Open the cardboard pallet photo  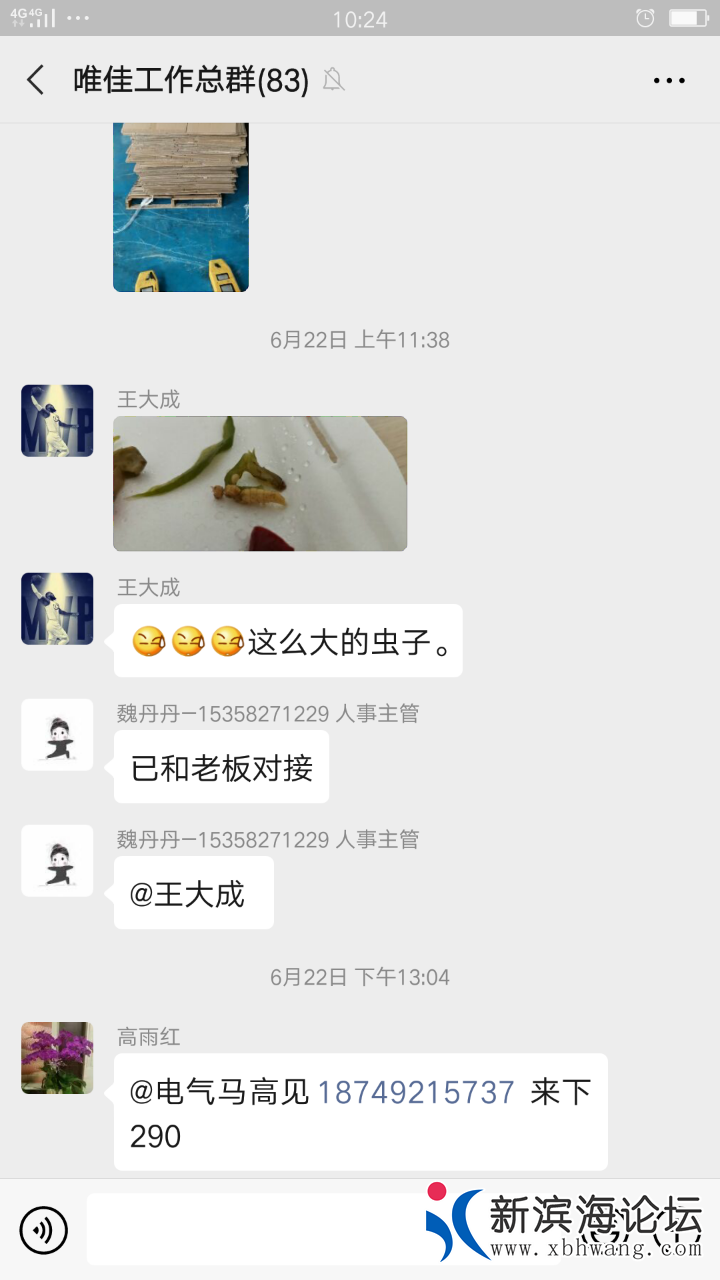coord(181,207)
